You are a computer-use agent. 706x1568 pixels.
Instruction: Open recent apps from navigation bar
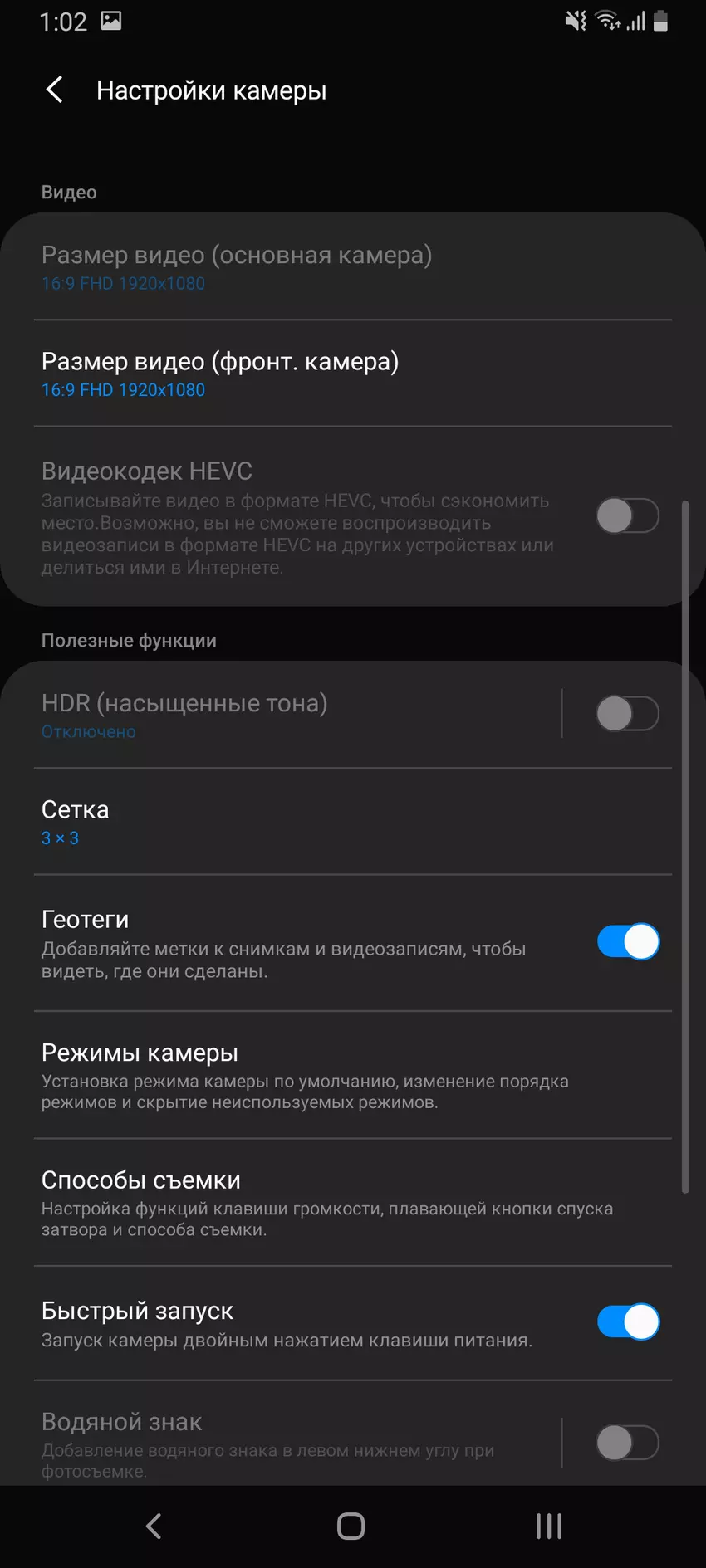click(x=548, y=1526)
